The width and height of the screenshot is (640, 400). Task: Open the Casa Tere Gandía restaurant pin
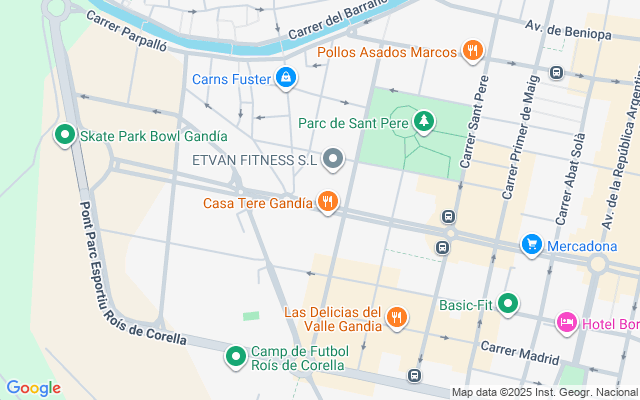(x=327, y=203)
